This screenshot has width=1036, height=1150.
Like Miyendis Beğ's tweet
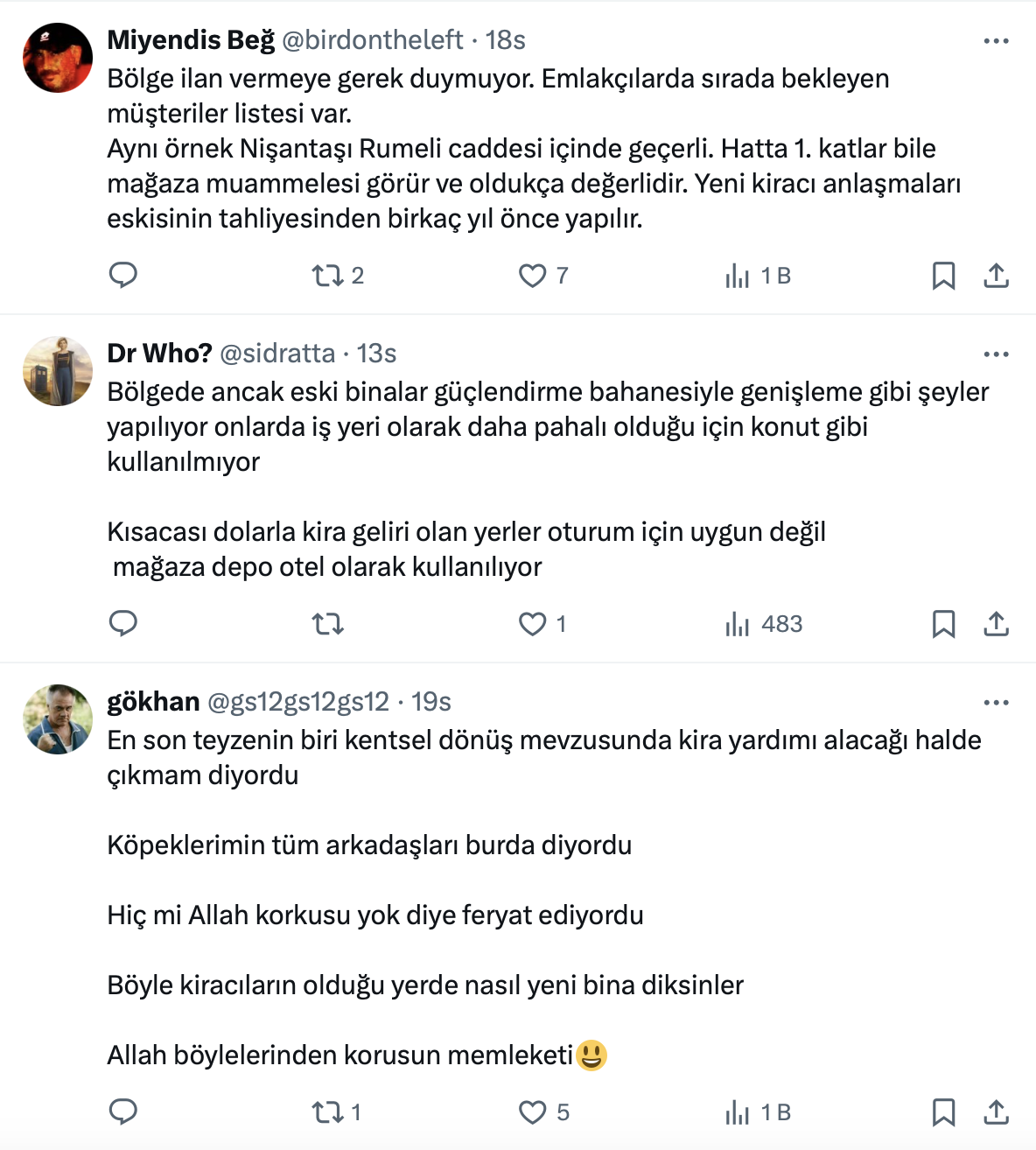pos(532,276)
